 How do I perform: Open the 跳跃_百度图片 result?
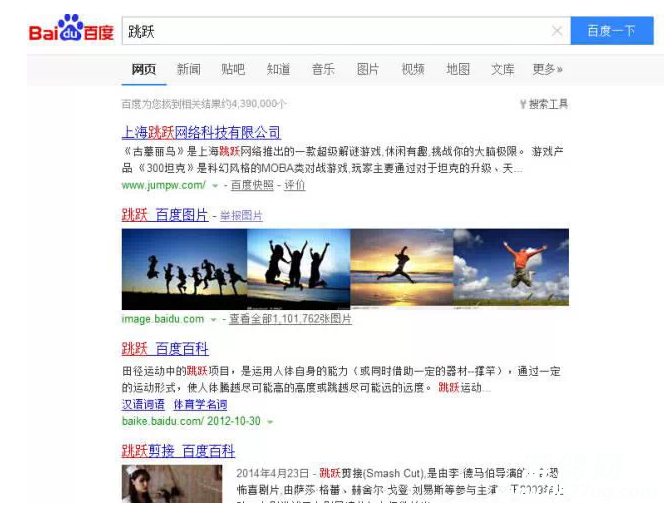pyautogui.click(x=165, y=215)
